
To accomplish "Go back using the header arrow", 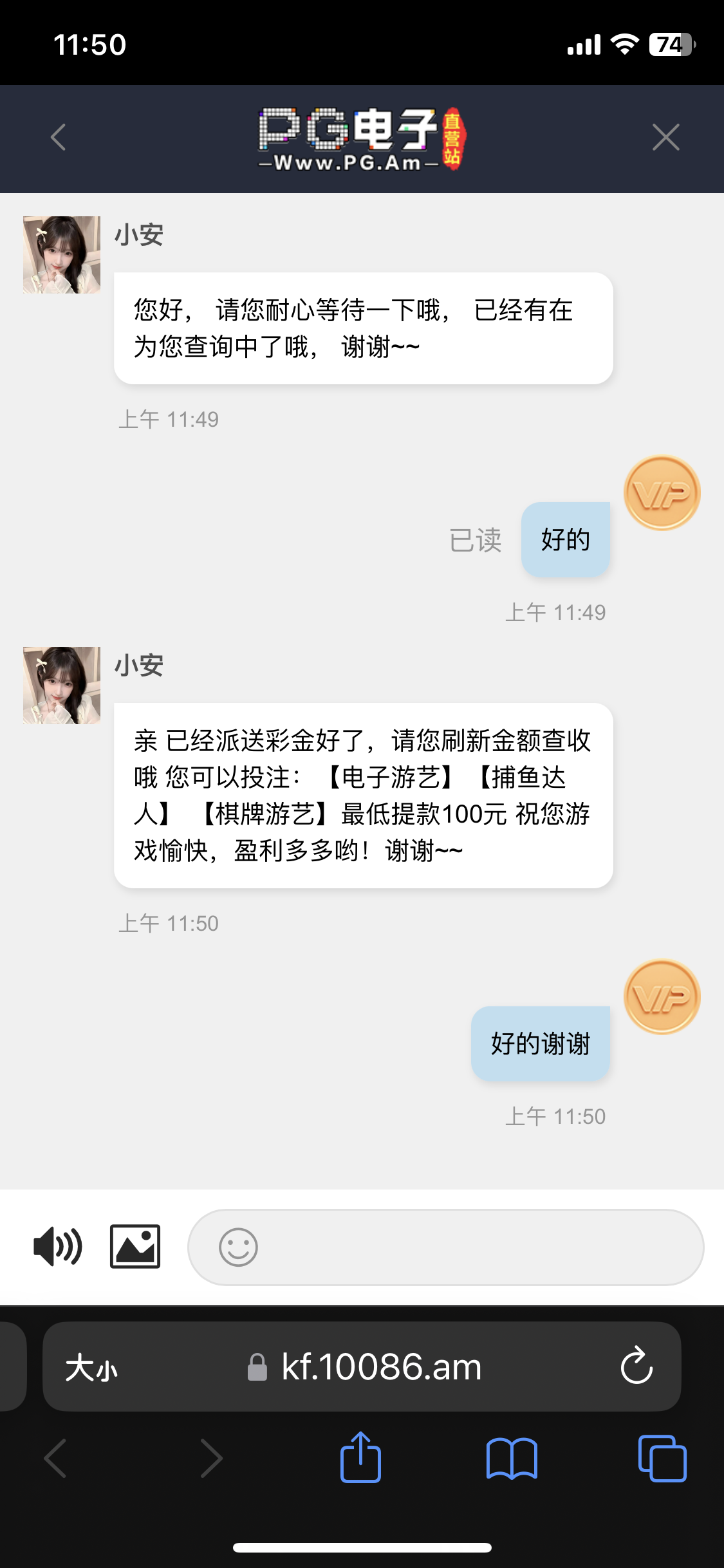I will (59, 137).
